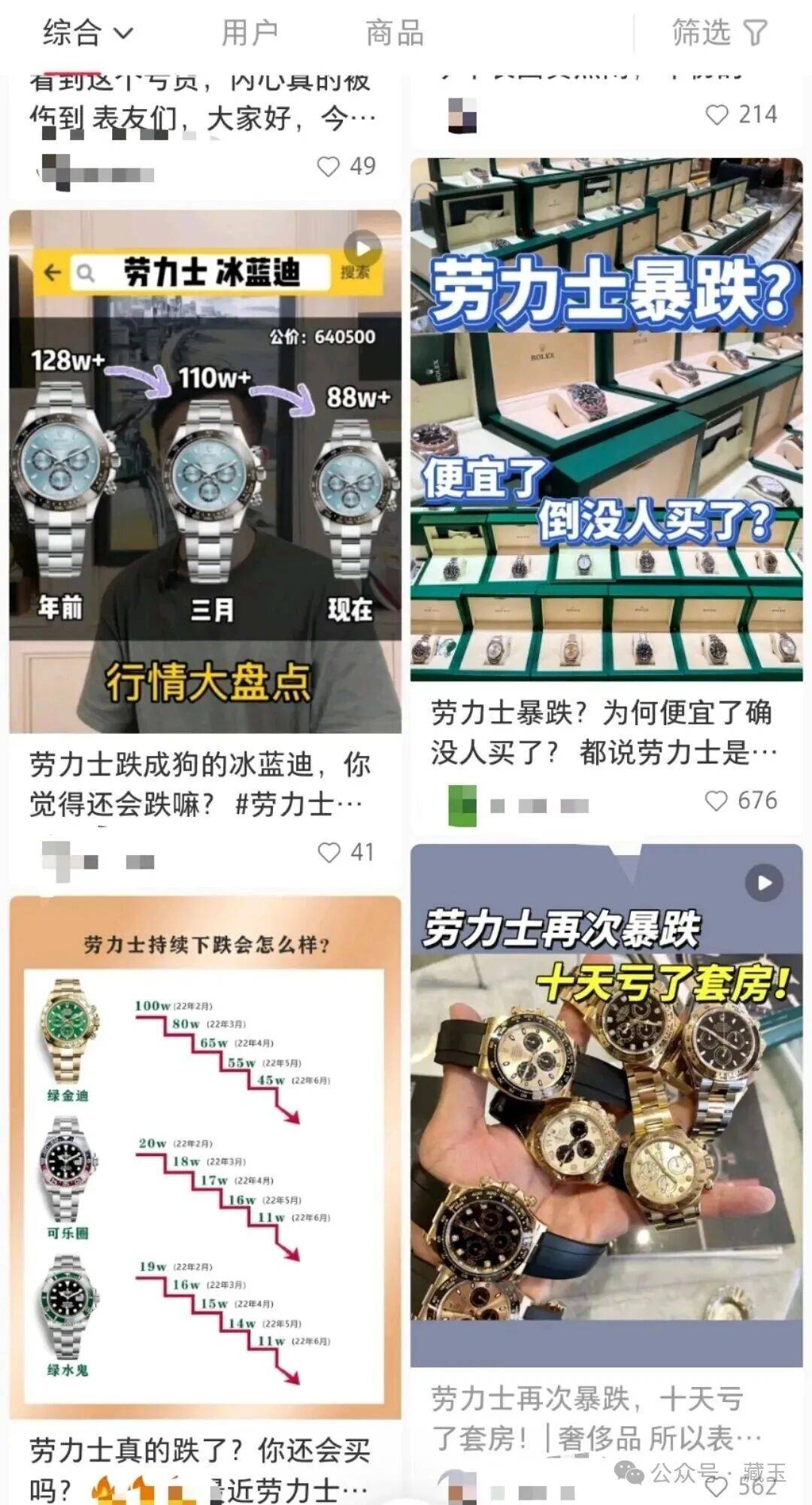Open the 劳力士再次暴跌 十天亏了套房 video
This screenshot has height=1505, width=812.
pyautogui.click(x=606, y=1106)
